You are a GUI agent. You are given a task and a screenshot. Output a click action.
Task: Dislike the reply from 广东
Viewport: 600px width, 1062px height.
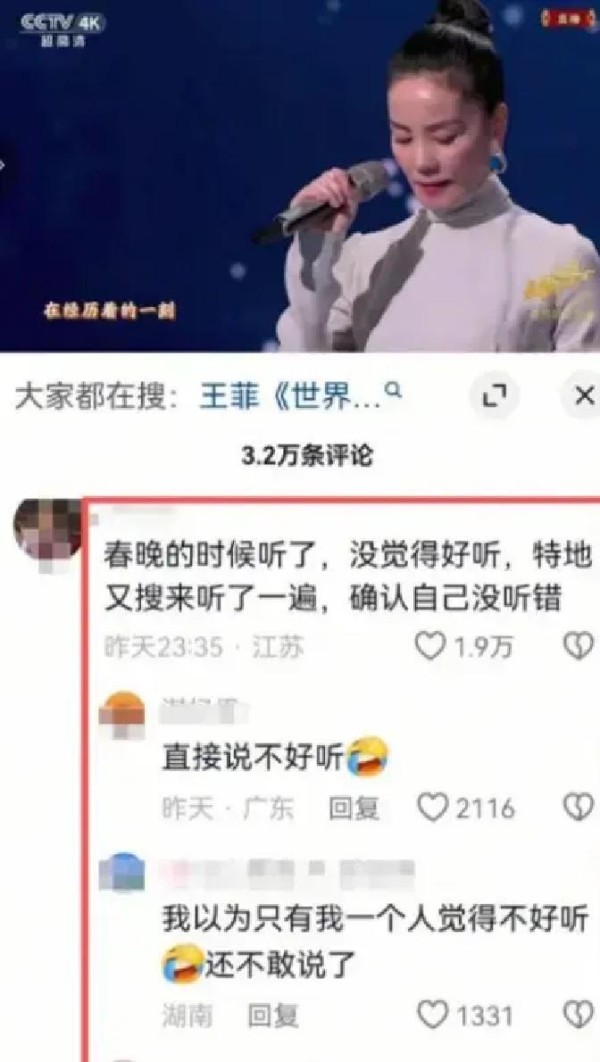579,807
